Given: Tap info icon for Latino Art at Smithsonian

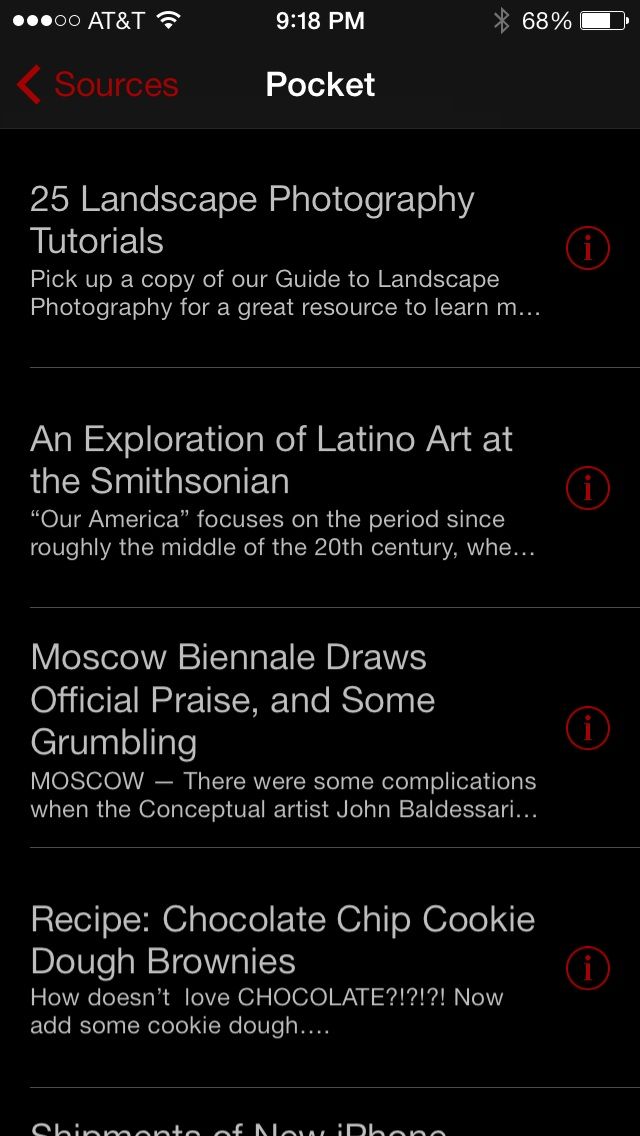Looking at the screenshot, I should (x=587, y=488).
